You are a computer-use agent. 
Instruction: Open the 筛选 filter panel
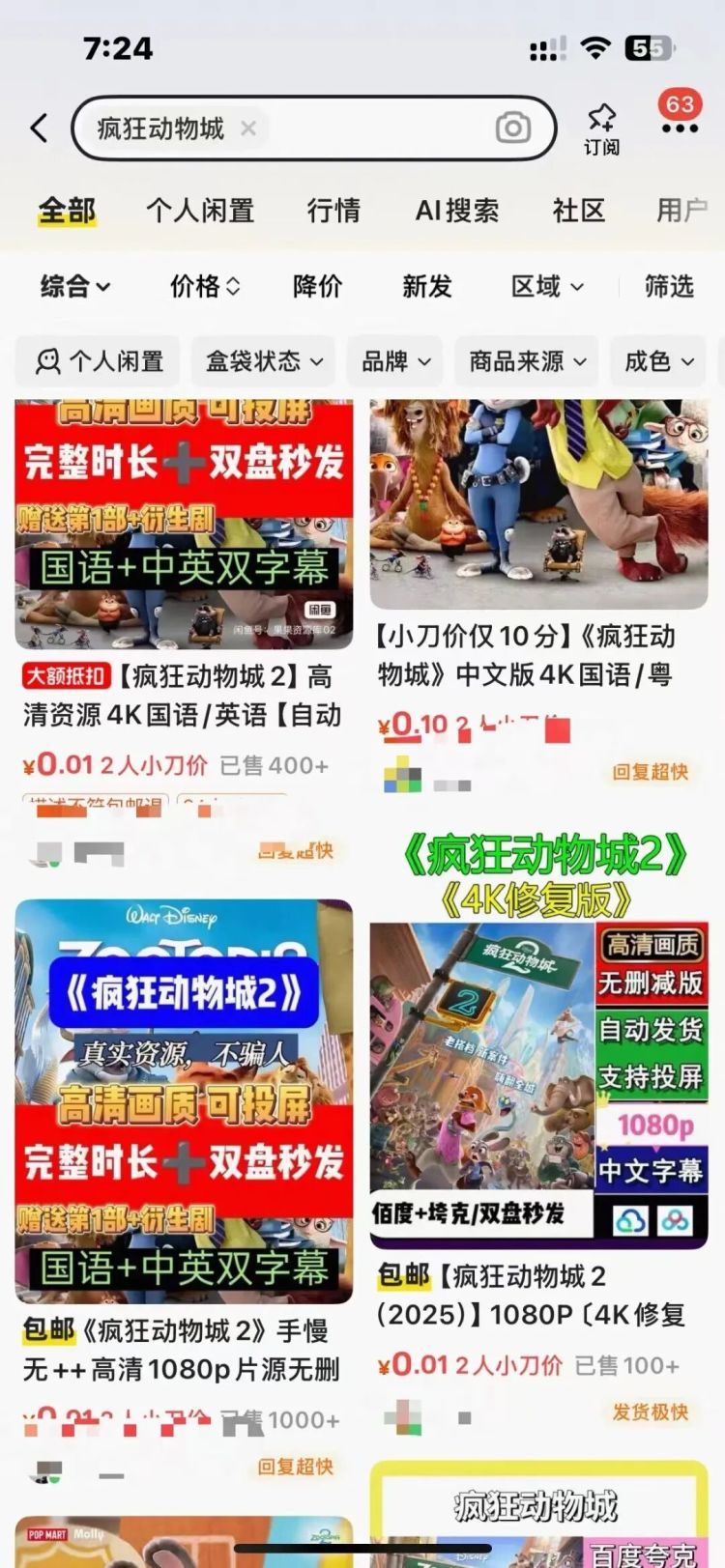coord(668,287)
